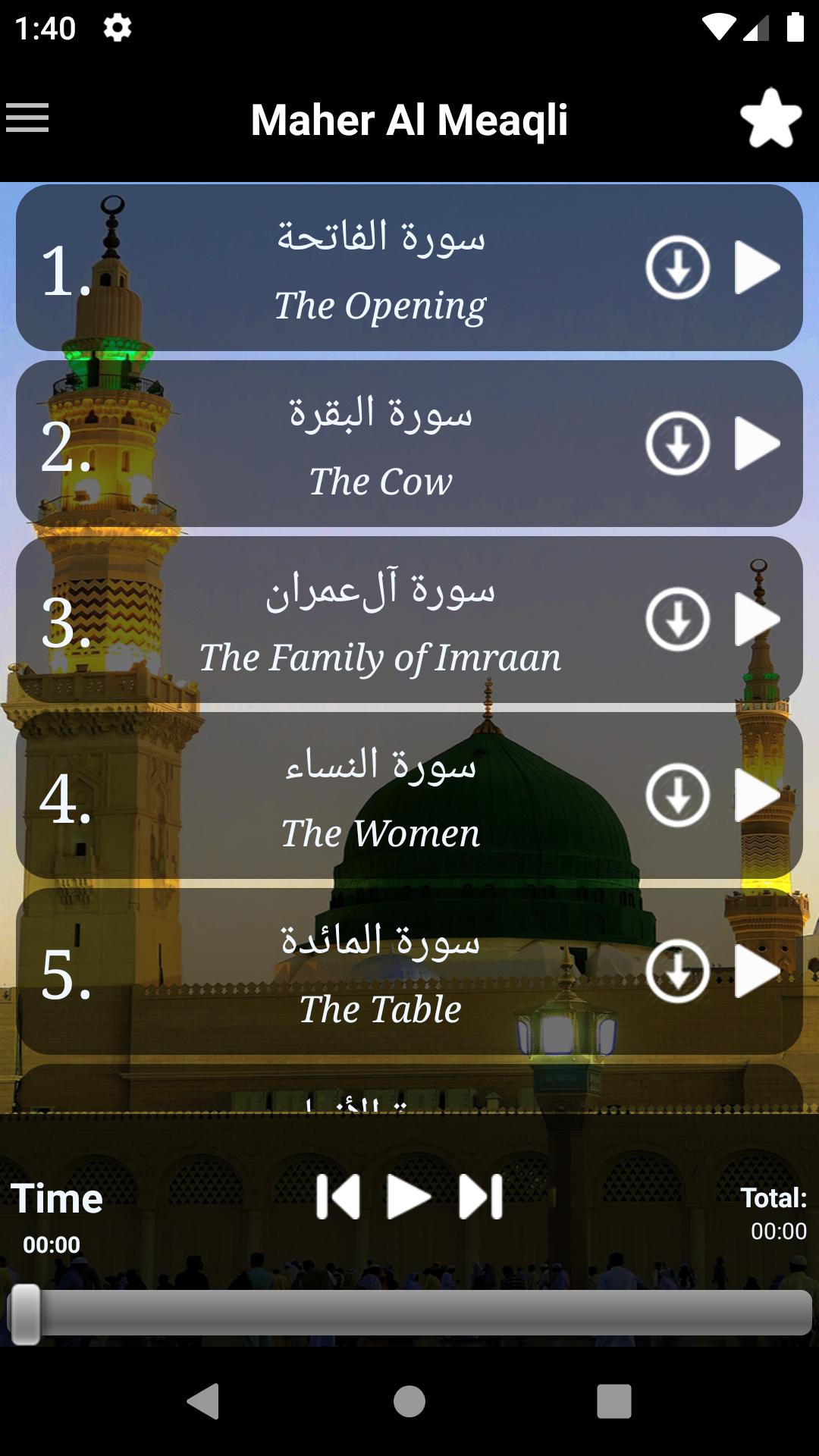Download The Table surah
Image resolution: width=819 pixels, height=1456 pixels.
(x=677, y=971)
